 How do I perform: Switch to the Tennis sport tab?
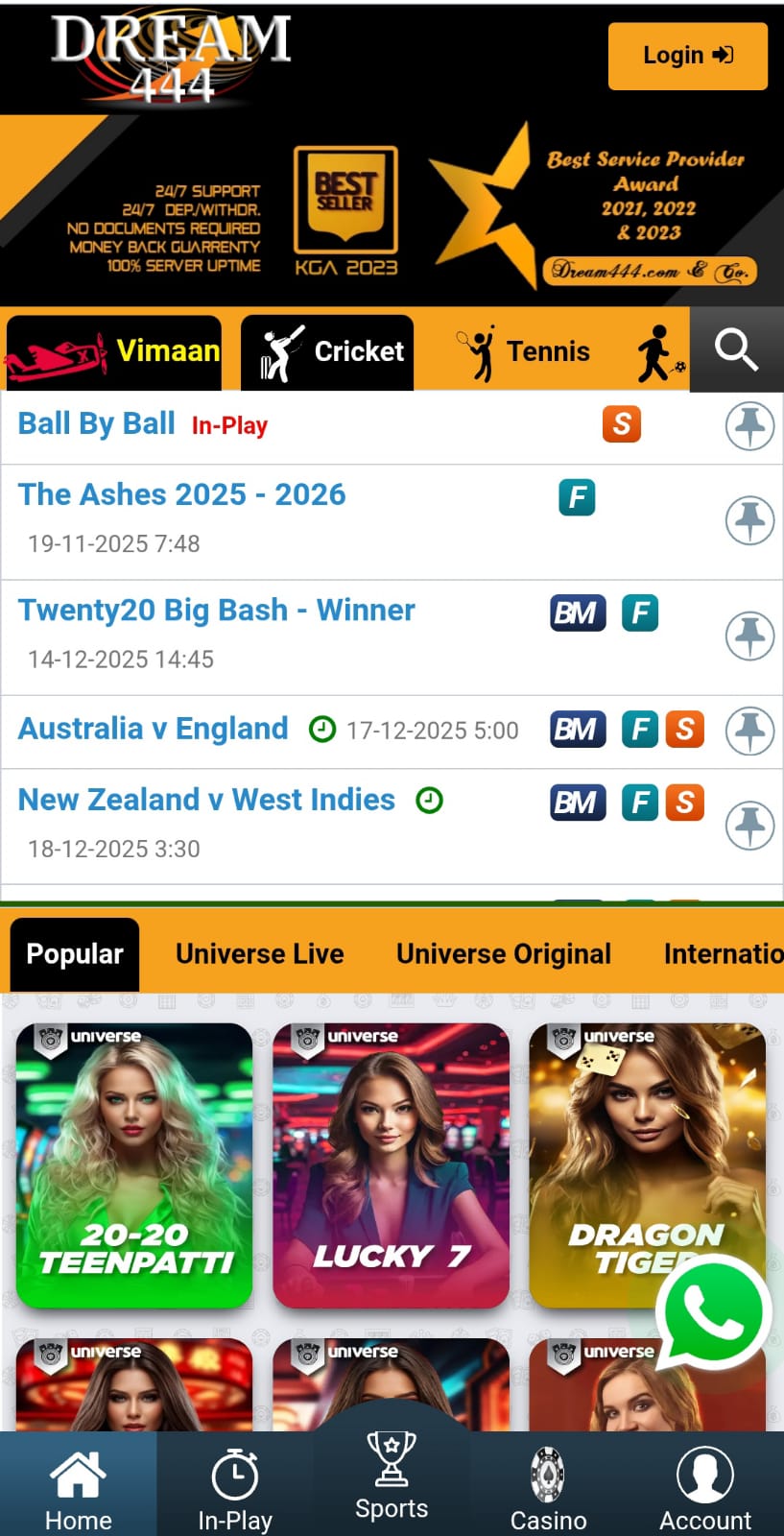(x=526, y=351)
